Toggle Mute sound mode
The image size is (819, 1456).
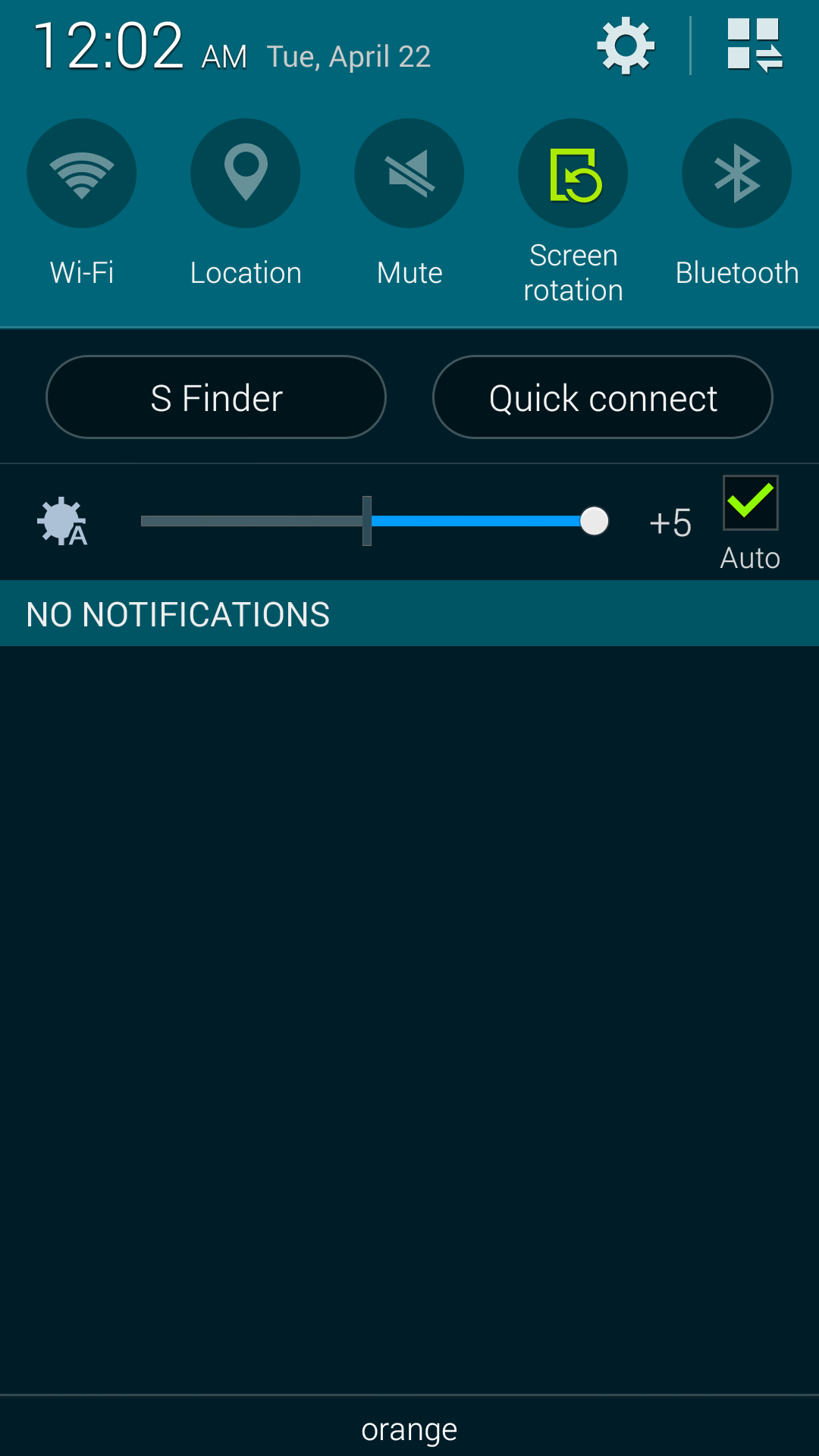click(x=409, y=173)
